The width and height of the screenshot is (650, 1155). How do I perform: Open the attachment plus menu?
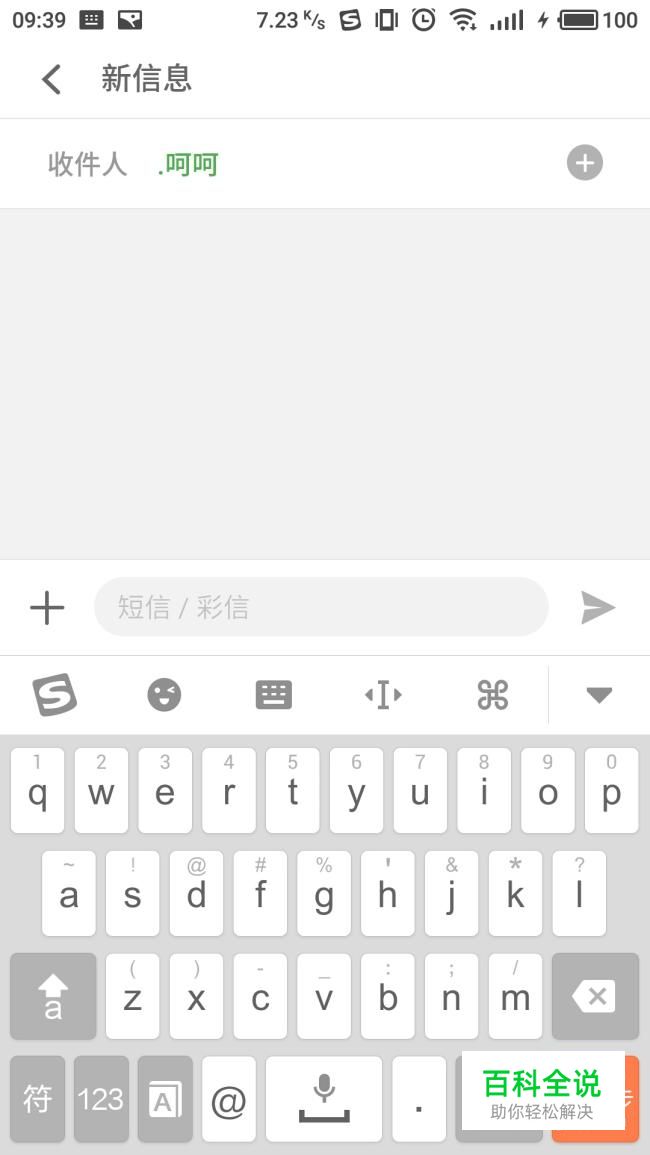(x=47, y=608)
